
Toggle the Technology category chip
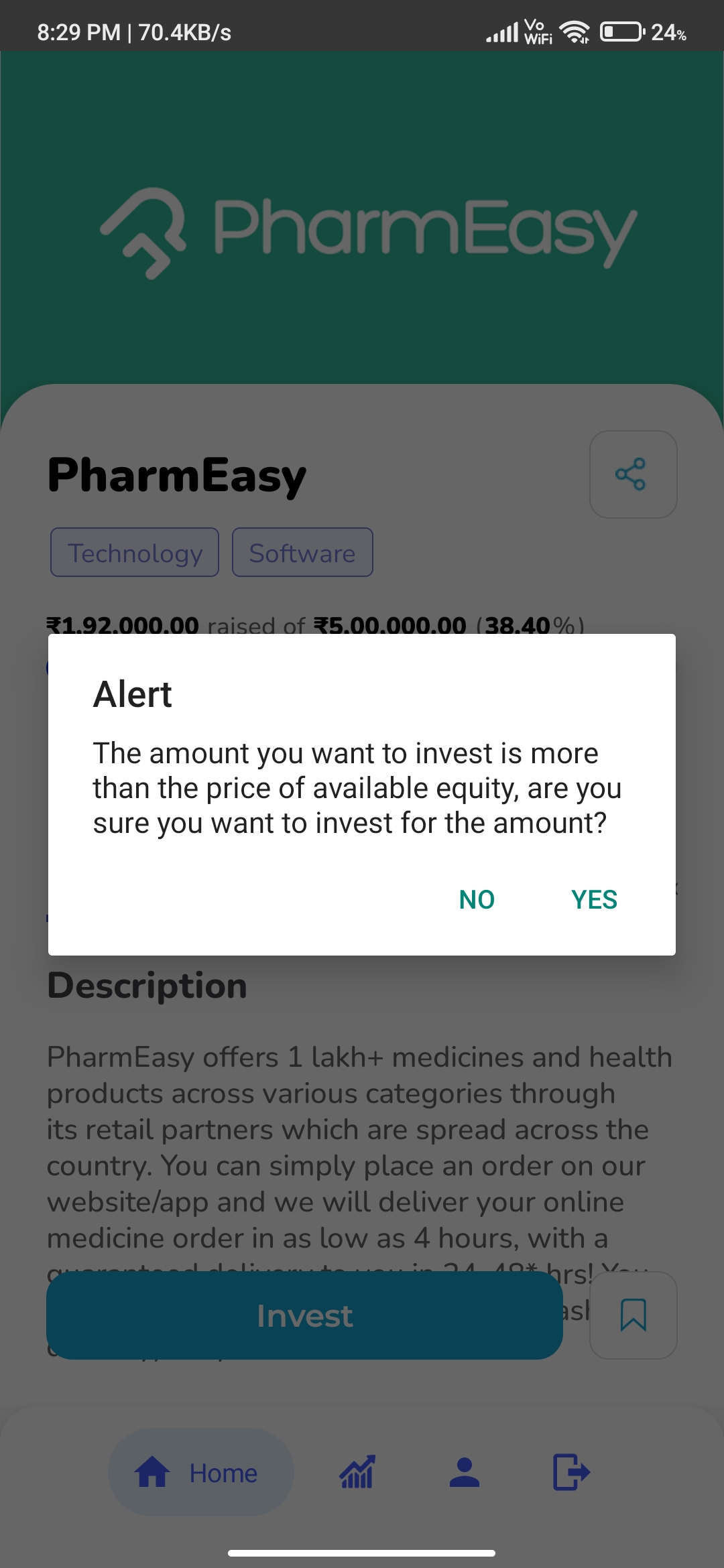pyautogui.click(x=134, y=552)
